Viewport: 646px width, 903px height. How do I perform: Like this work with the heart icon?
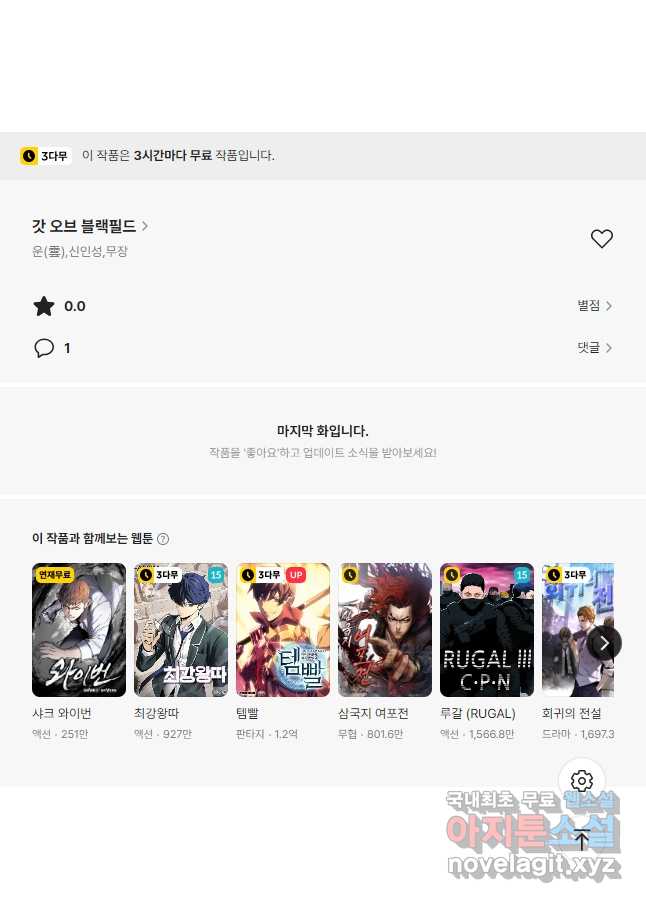pyautogui.click(x=601, y=239)
